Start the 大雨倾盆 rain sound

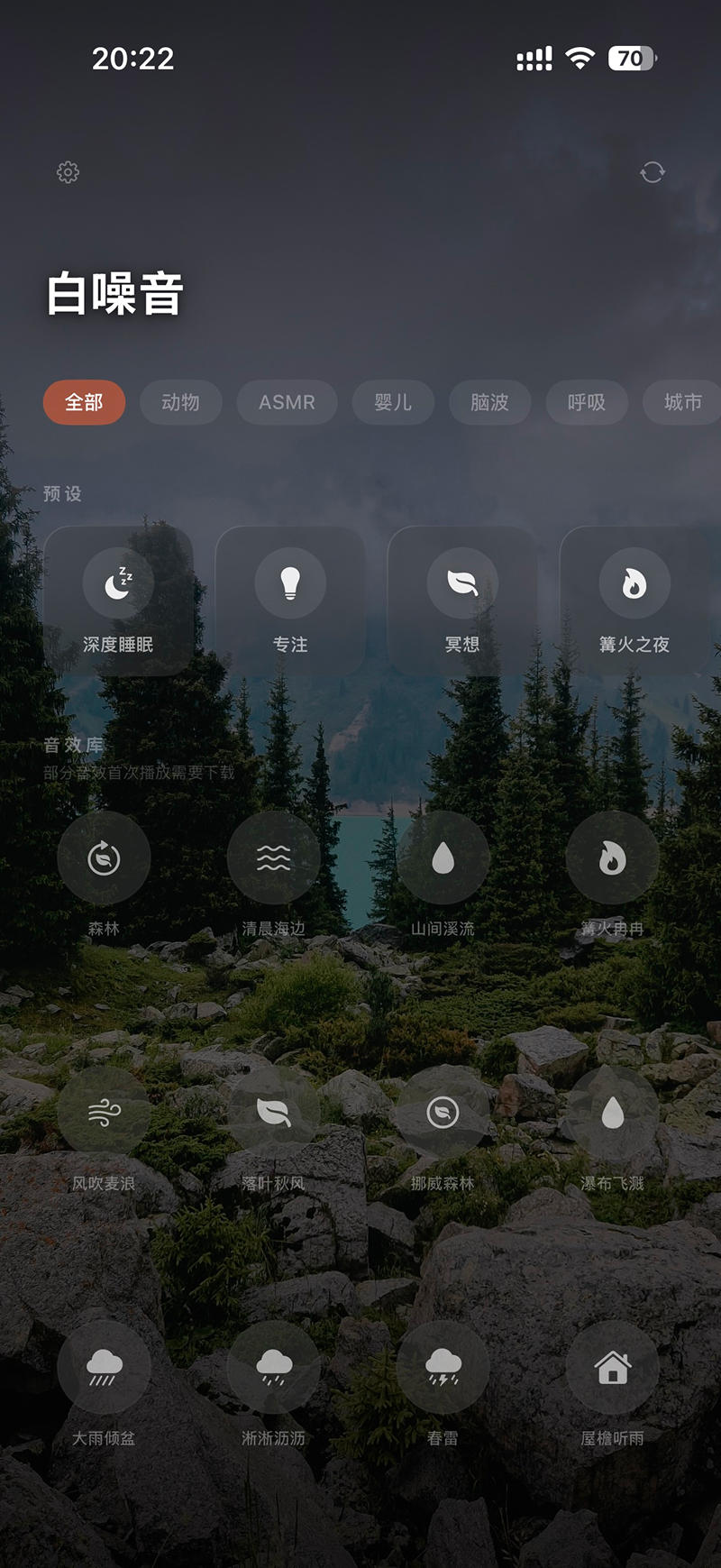pyautogui.click(x=104, y=1368)
